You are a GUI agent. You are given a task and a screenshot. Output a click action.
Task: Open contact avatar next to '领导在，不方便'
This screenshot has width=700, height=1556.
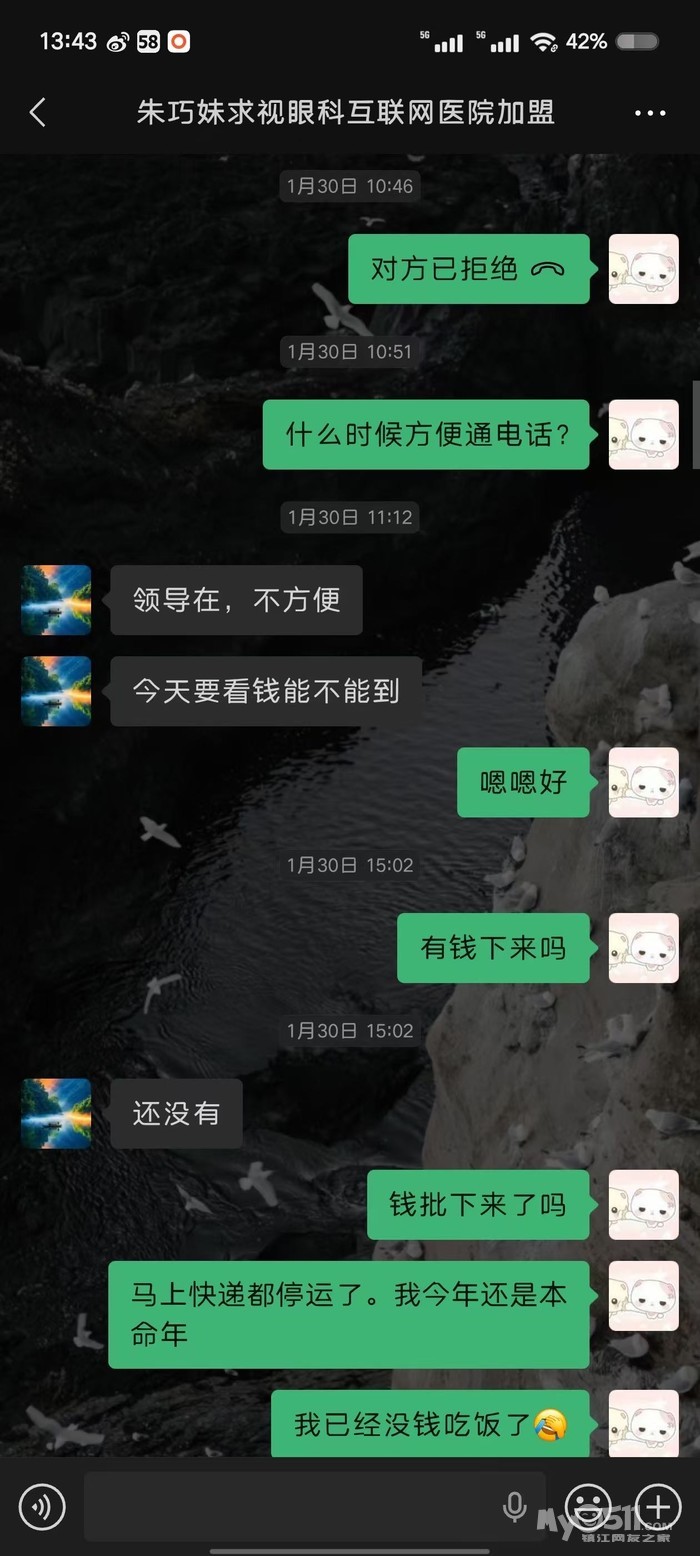[56, 600]
